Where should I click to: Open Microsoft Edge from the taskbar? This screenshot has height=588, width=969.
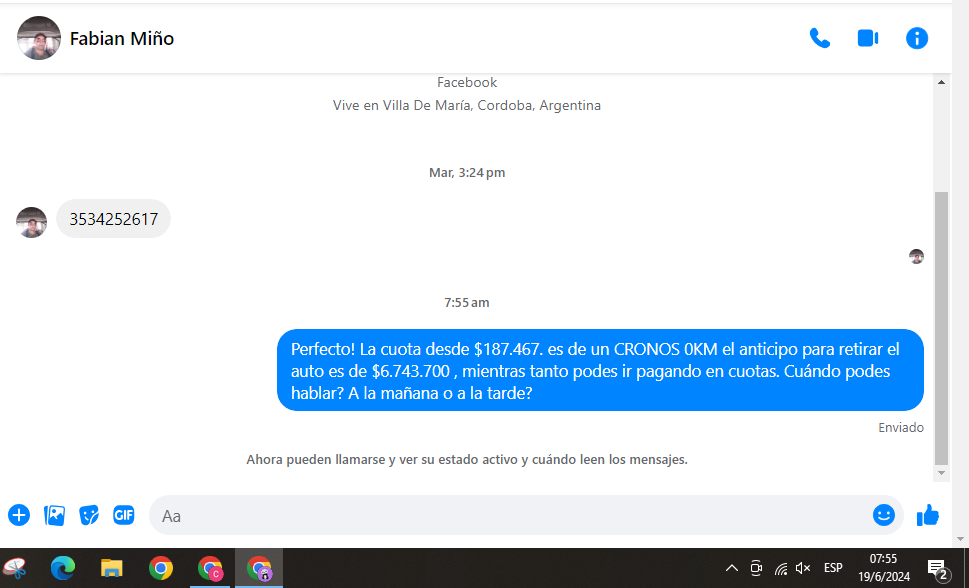point(63,568)
